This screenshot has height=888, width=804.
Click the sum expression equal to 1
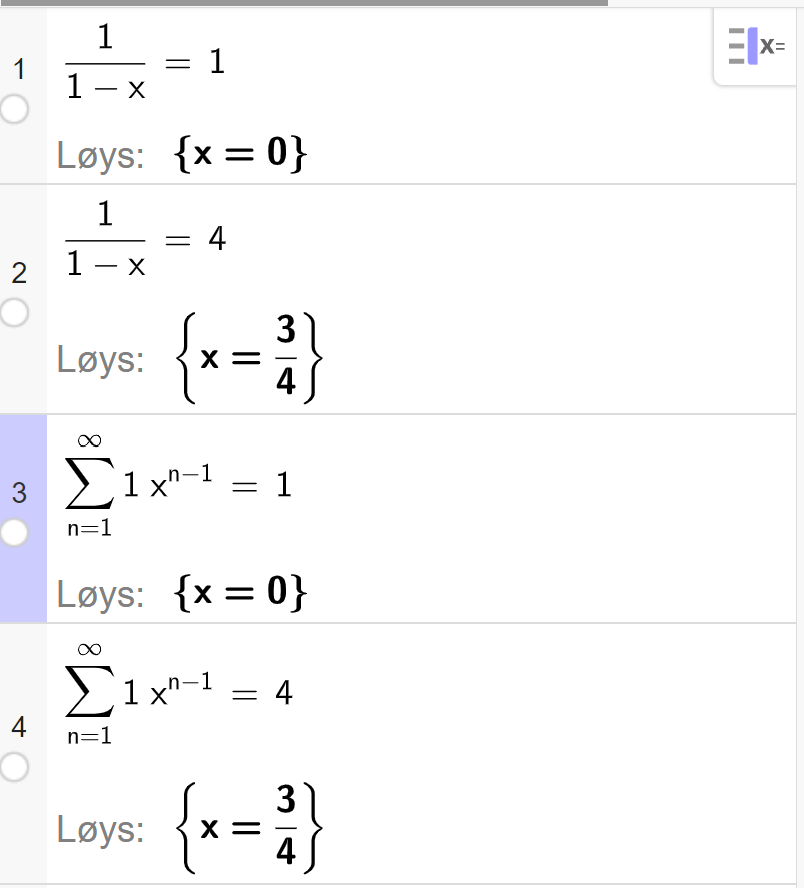point(180,487)
